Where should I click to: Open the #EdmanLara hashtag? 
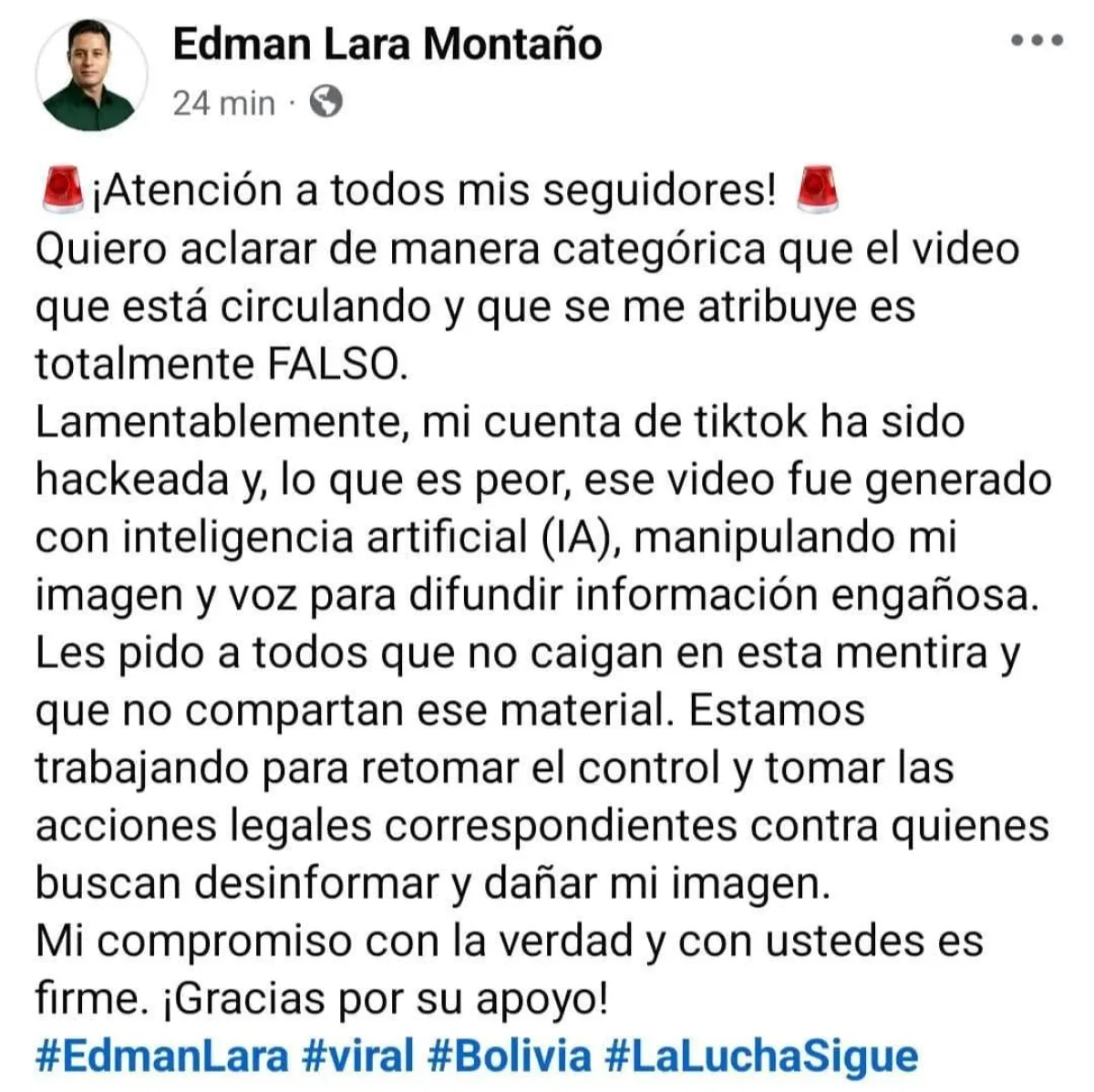point(161,1056)
